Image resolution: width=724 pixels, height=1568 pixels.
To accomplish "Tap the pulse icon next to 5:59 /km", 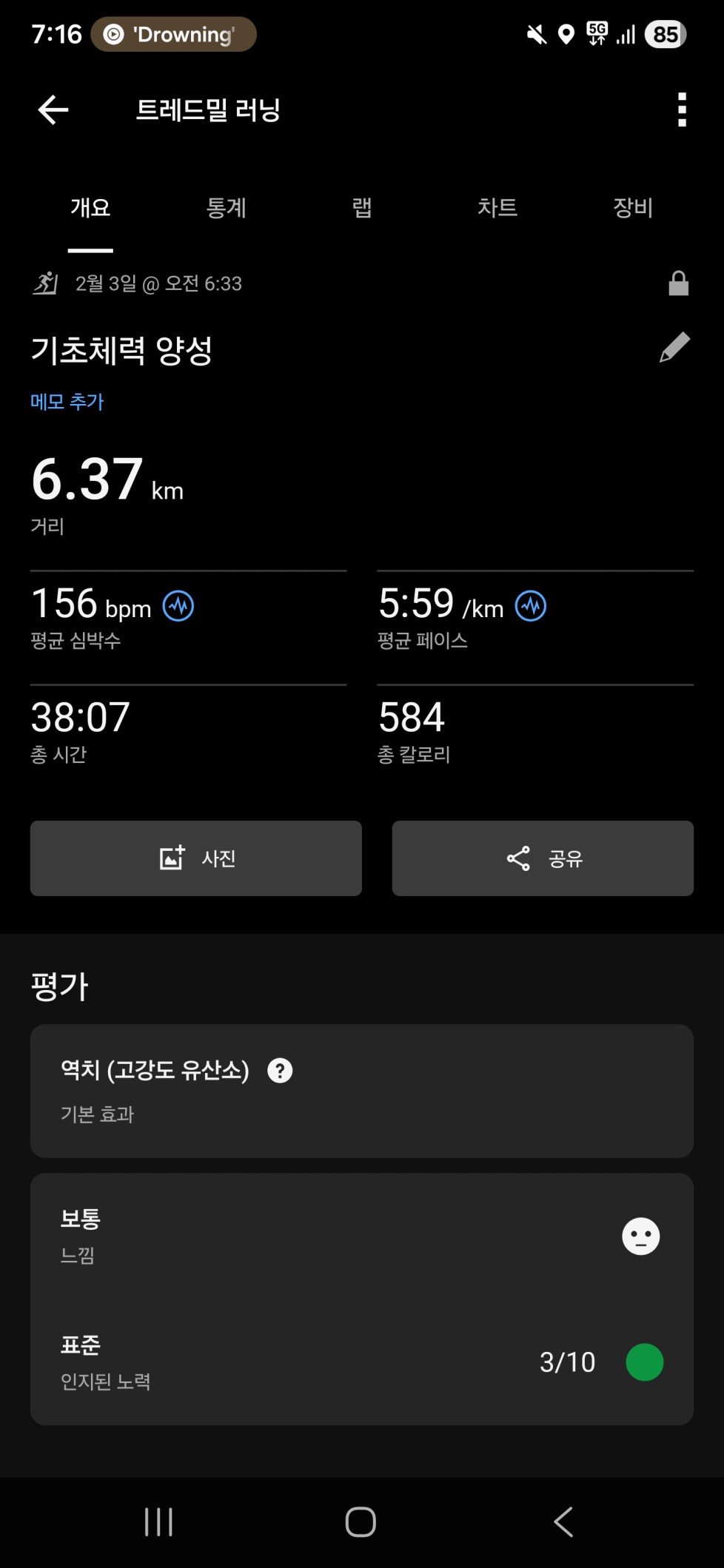I will point(531,607).
